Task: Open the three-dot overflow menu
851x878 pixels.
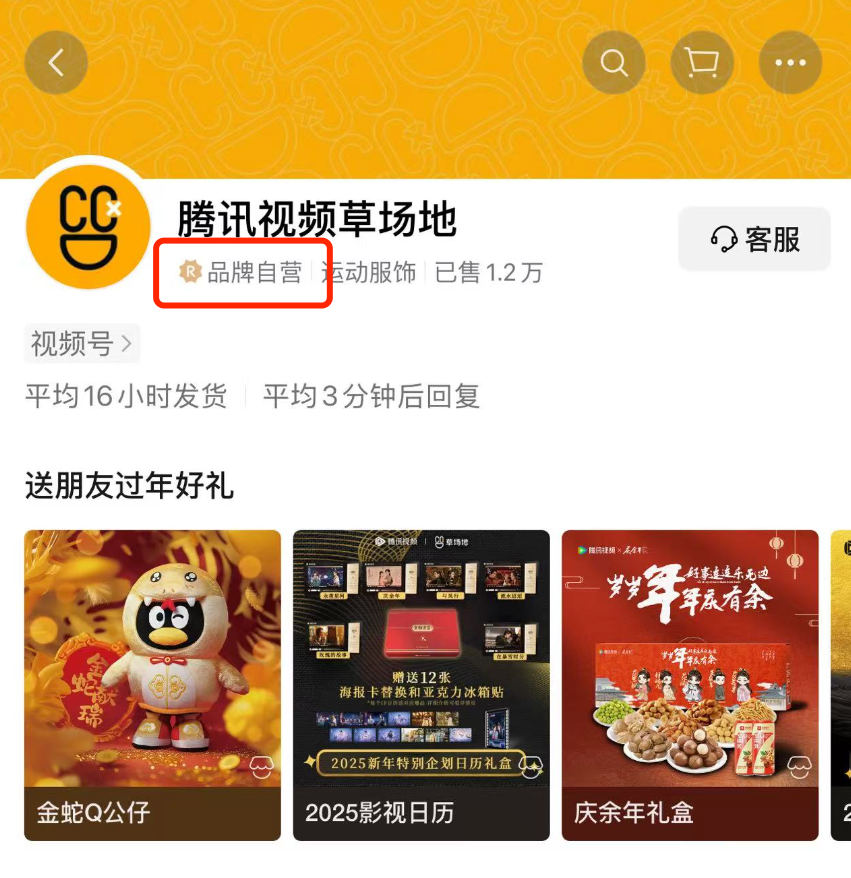Action: pyautogui.click(x=790, y=63)
